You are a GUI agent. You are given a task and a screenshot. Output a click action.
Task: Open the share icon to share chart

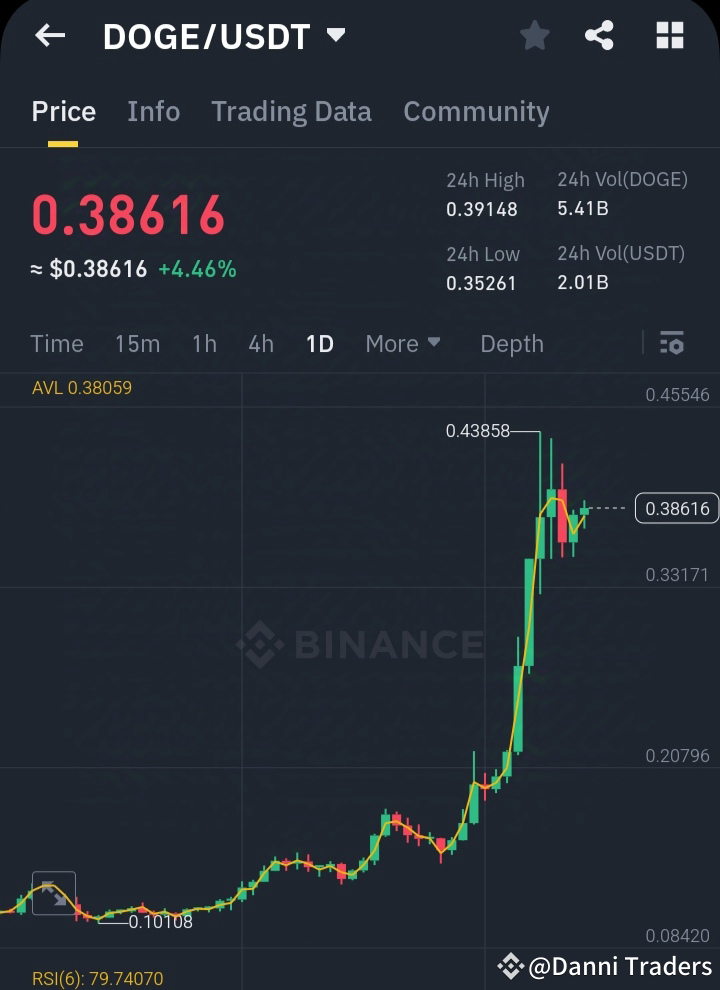(x=600, y=36)
